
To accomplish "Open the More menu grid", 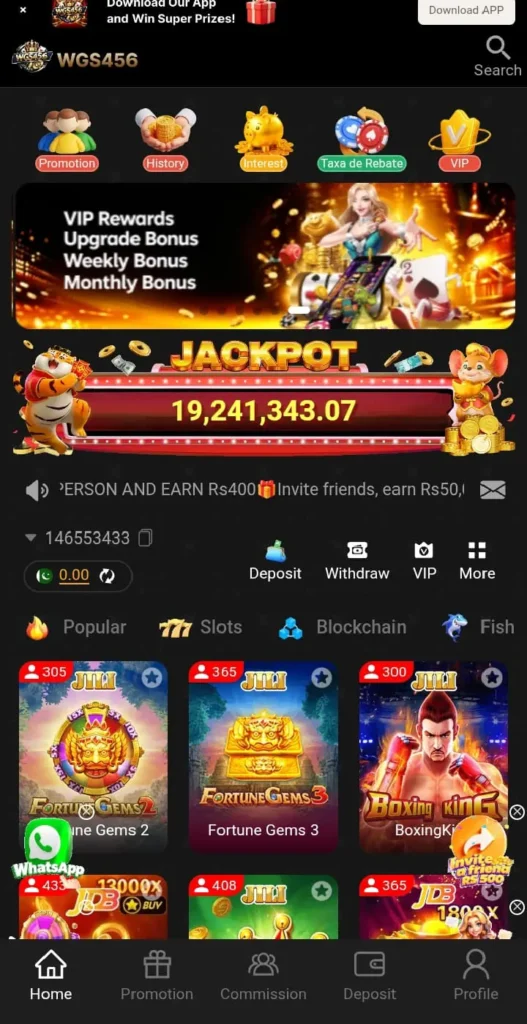I will pyautogui.click(x=477, y=561).
